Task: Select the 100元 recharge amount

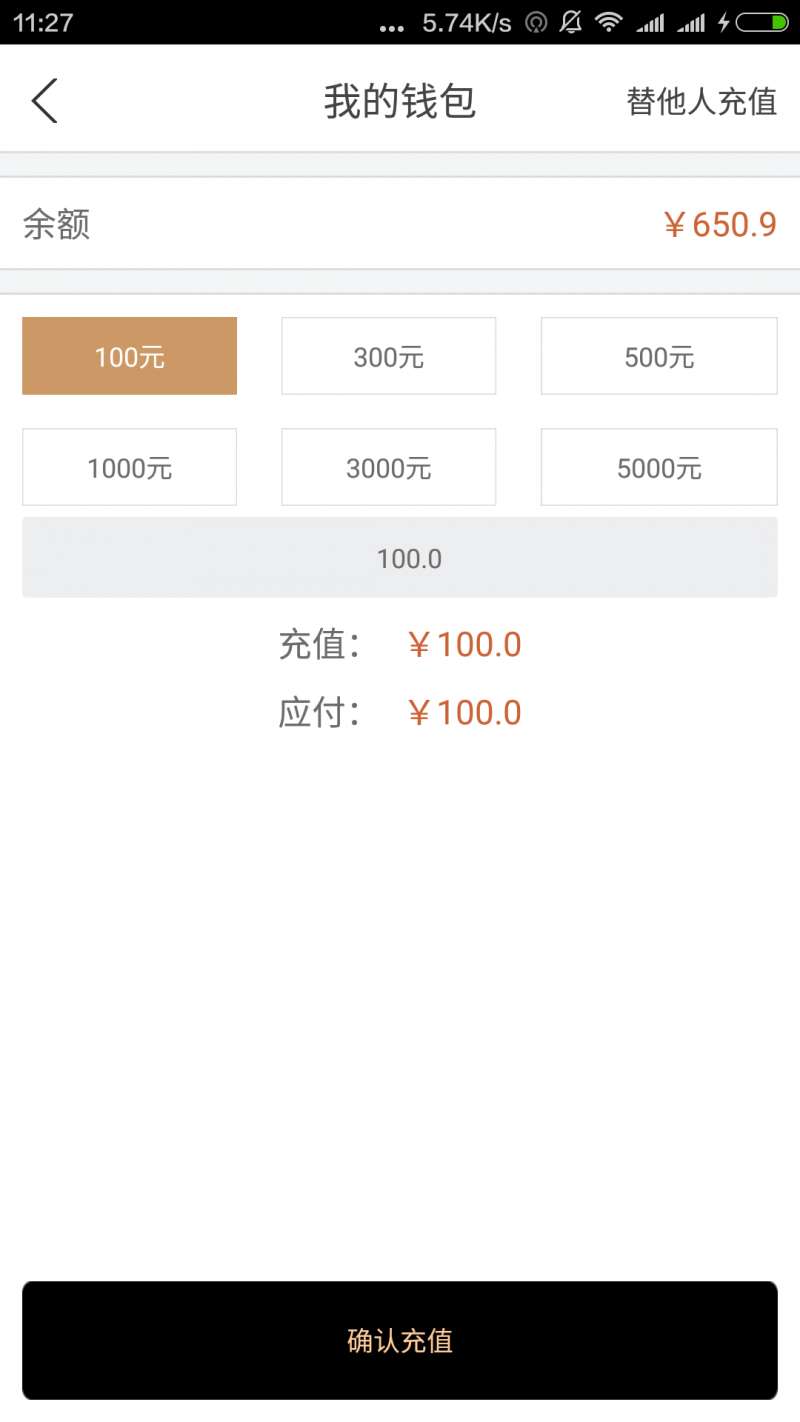Action: click(130, 356)
